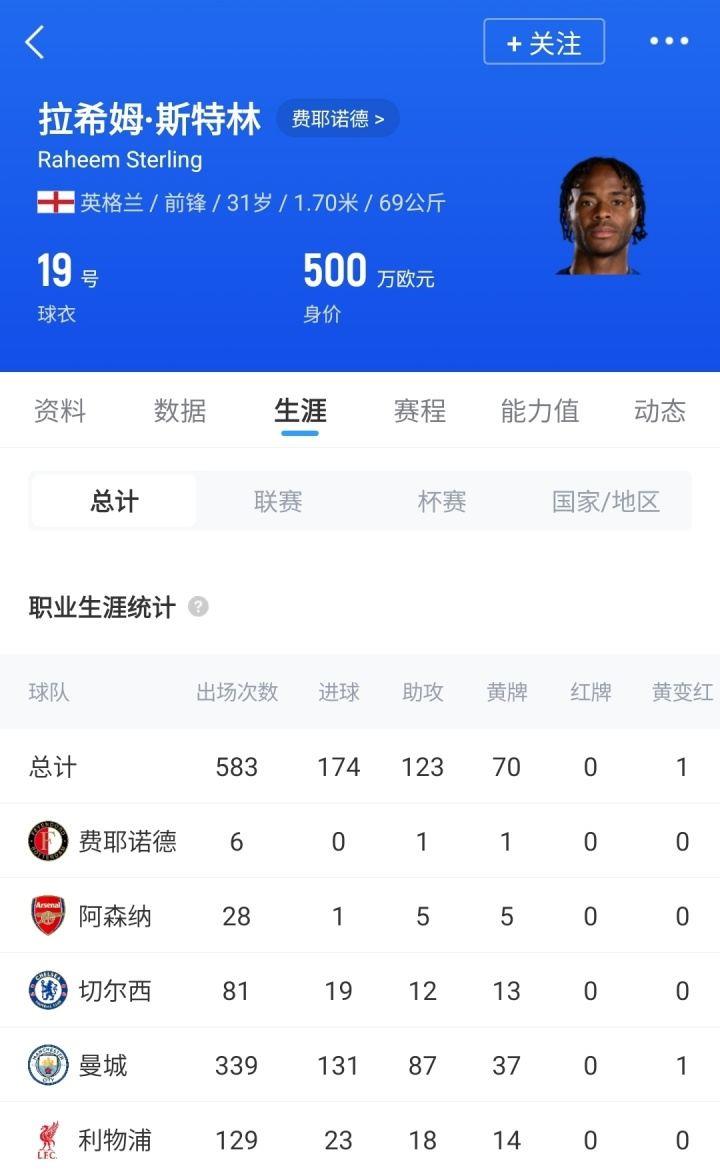
Task: Open the 费耶诺德 team chip
Action: [337, 119]
